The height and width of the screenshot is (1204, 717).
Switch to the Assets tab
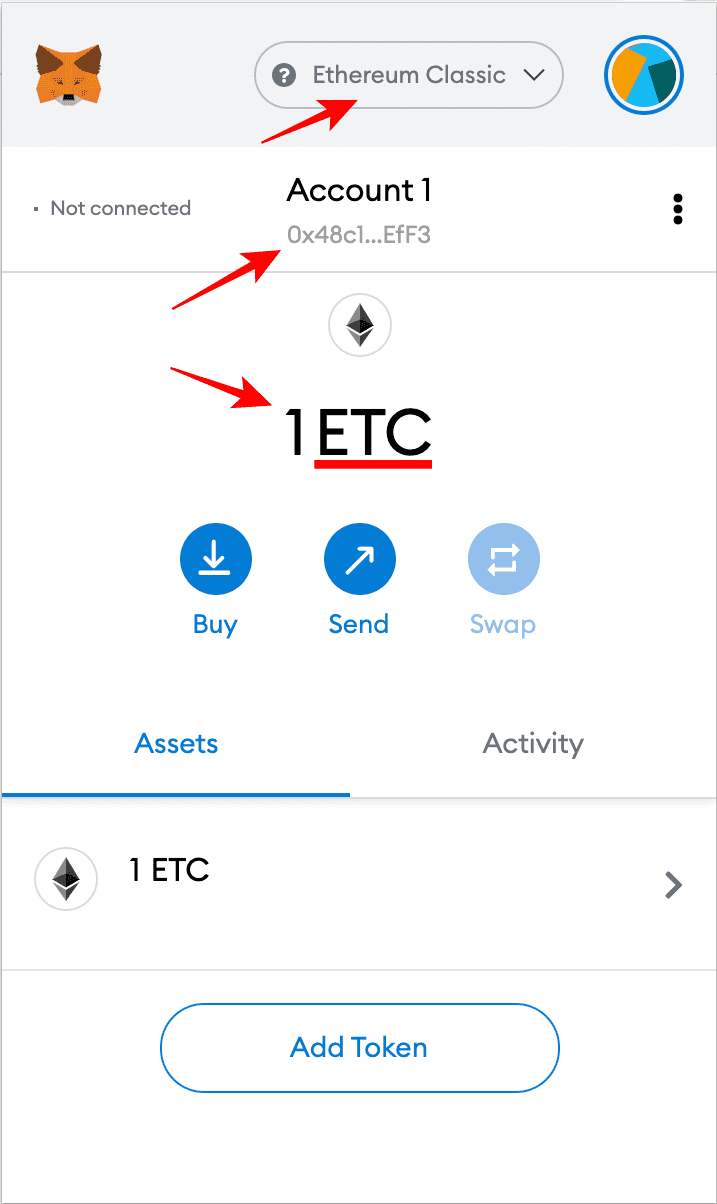(x=176, y=744)
